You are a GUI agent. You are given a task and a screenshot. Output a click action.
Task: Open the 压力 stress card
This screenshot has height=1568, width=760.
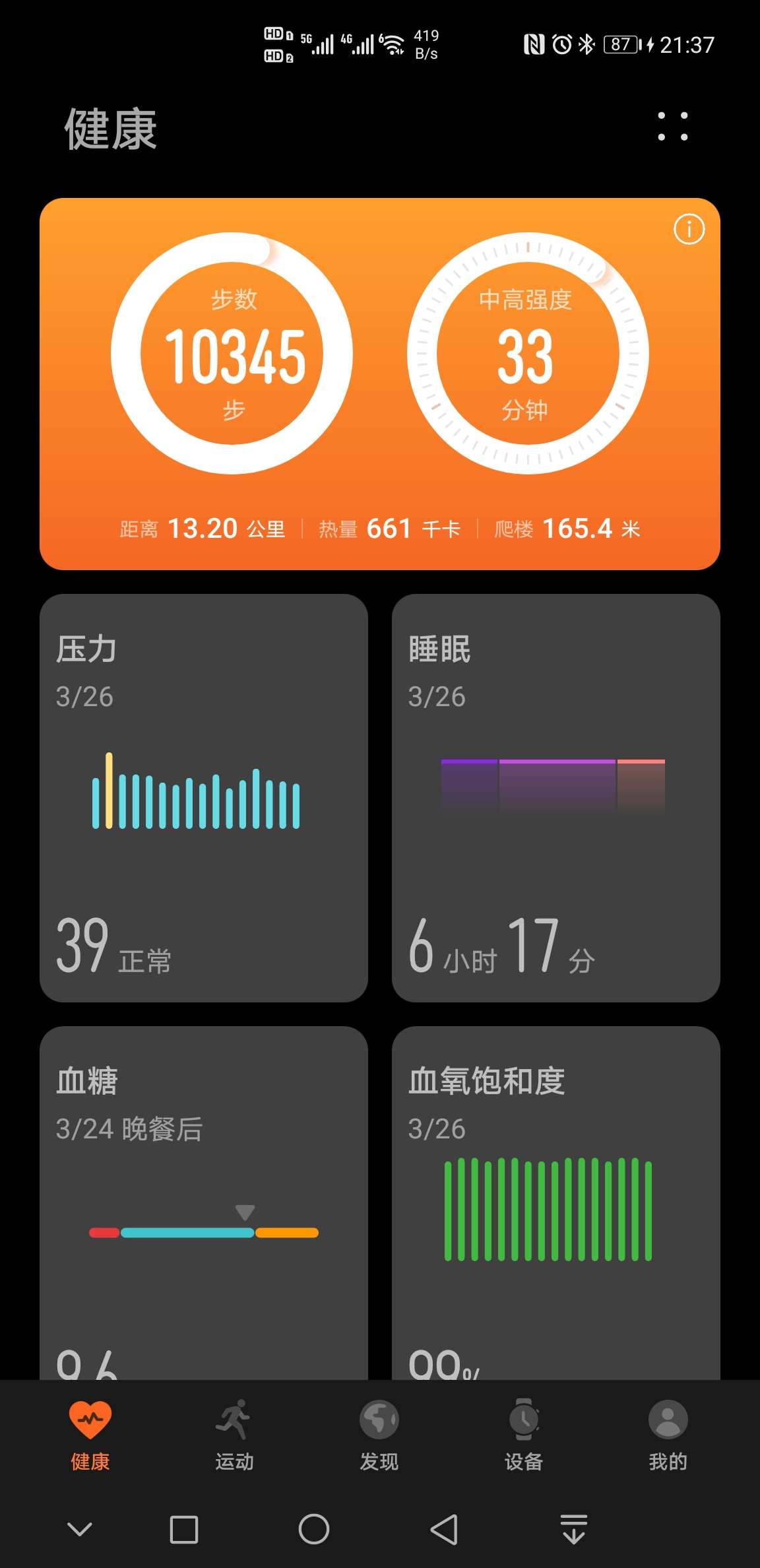pyautogui.click(x=203, y=797)
